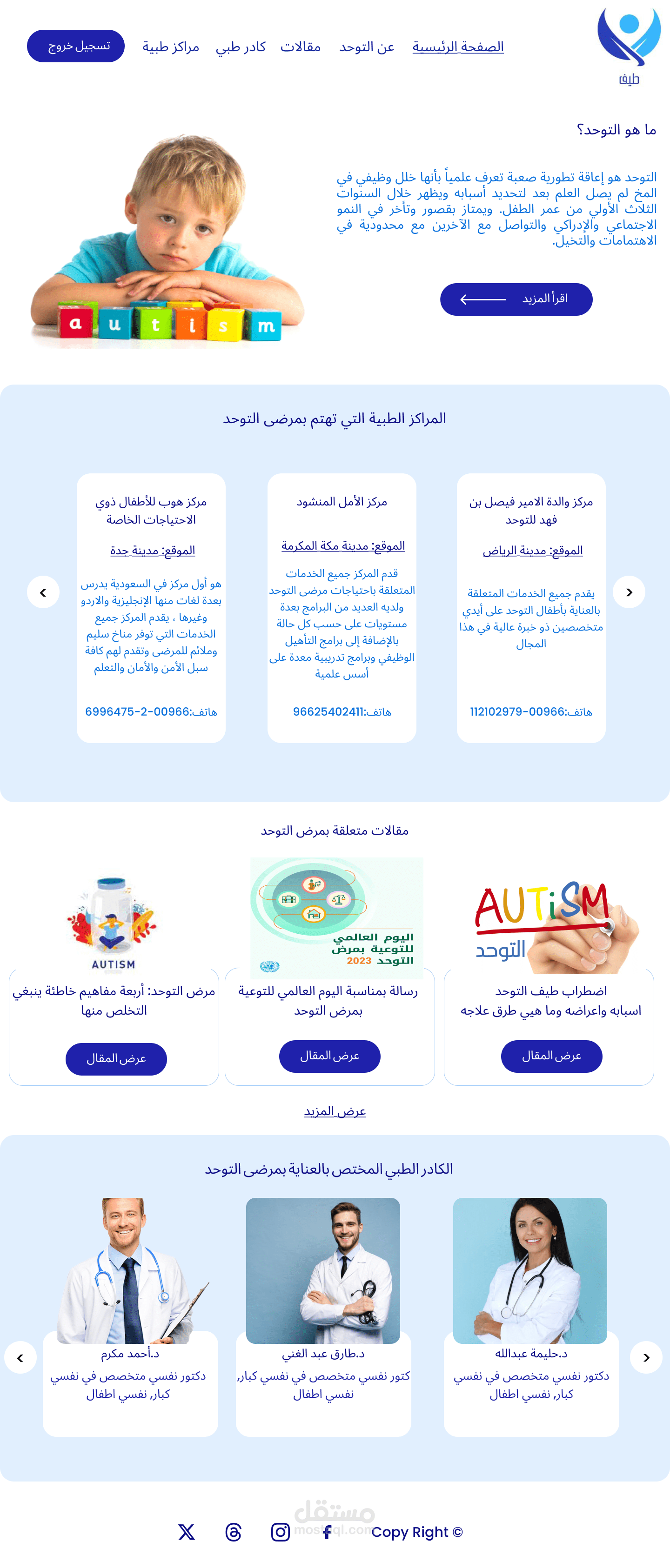Go to the كادر طبي section
Screen dimensions: 670x1568
pyautogui.click(x=241, y=47)
